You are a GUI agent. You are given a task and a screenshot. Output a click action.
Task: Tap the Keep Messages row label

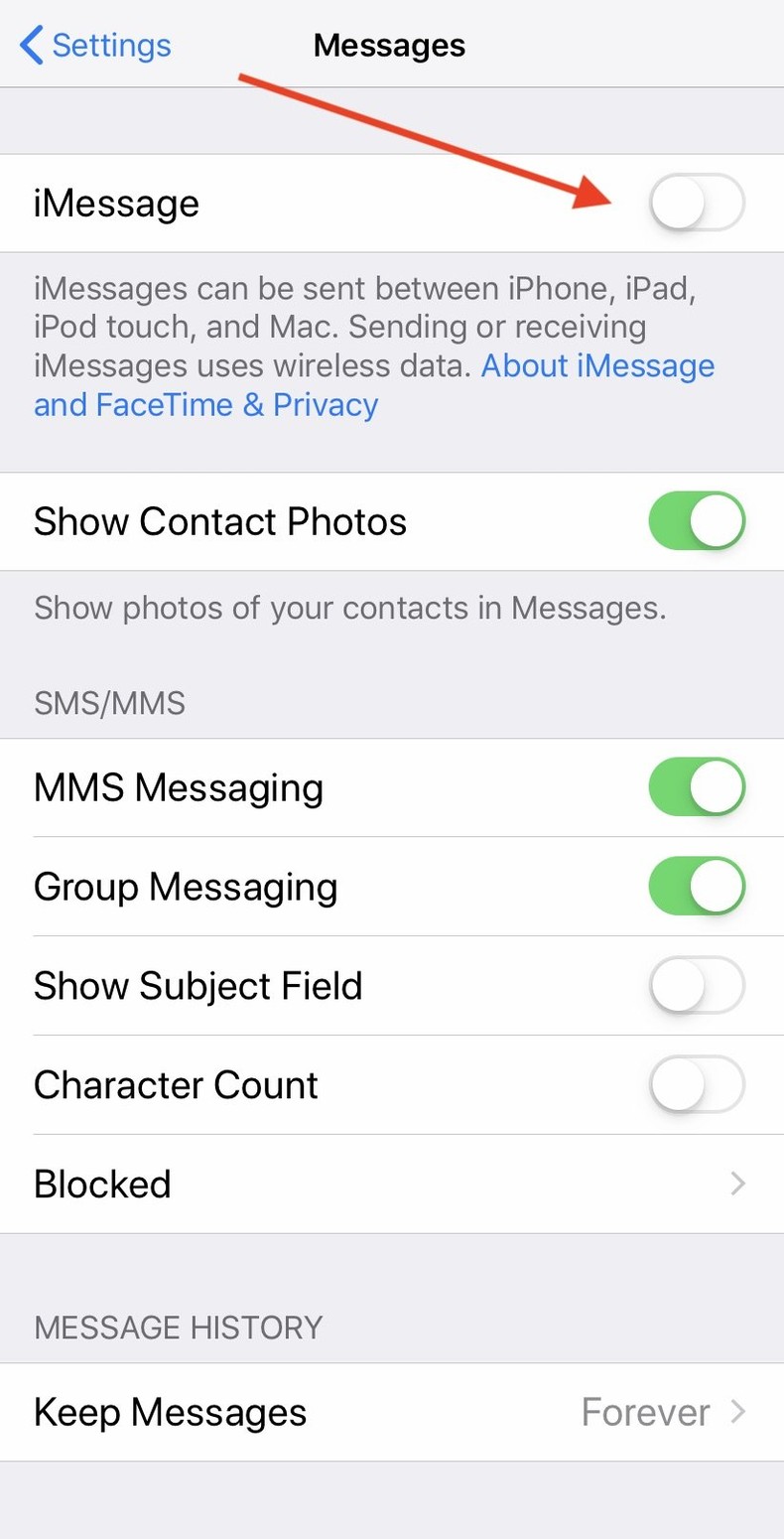tap(171, 1411)
